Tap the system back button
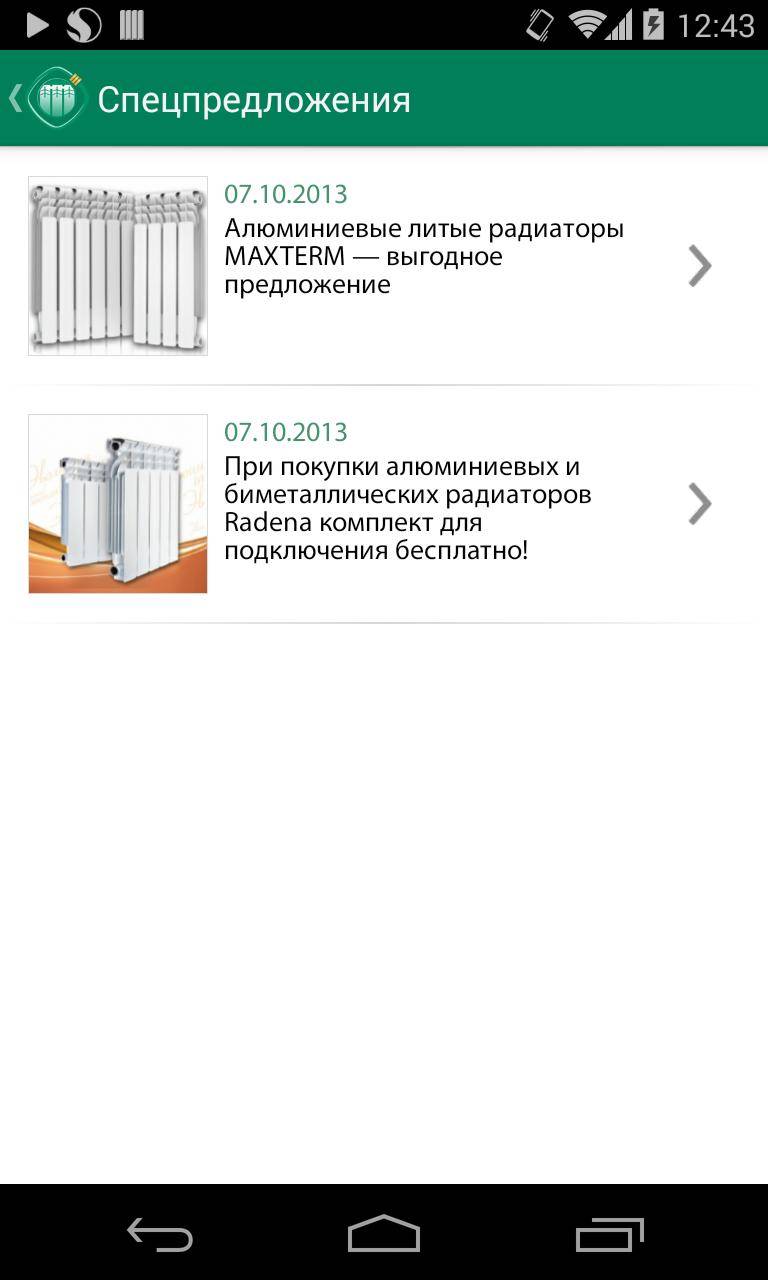This screenshot has width=768, height=1280. tap(160, 1235)
